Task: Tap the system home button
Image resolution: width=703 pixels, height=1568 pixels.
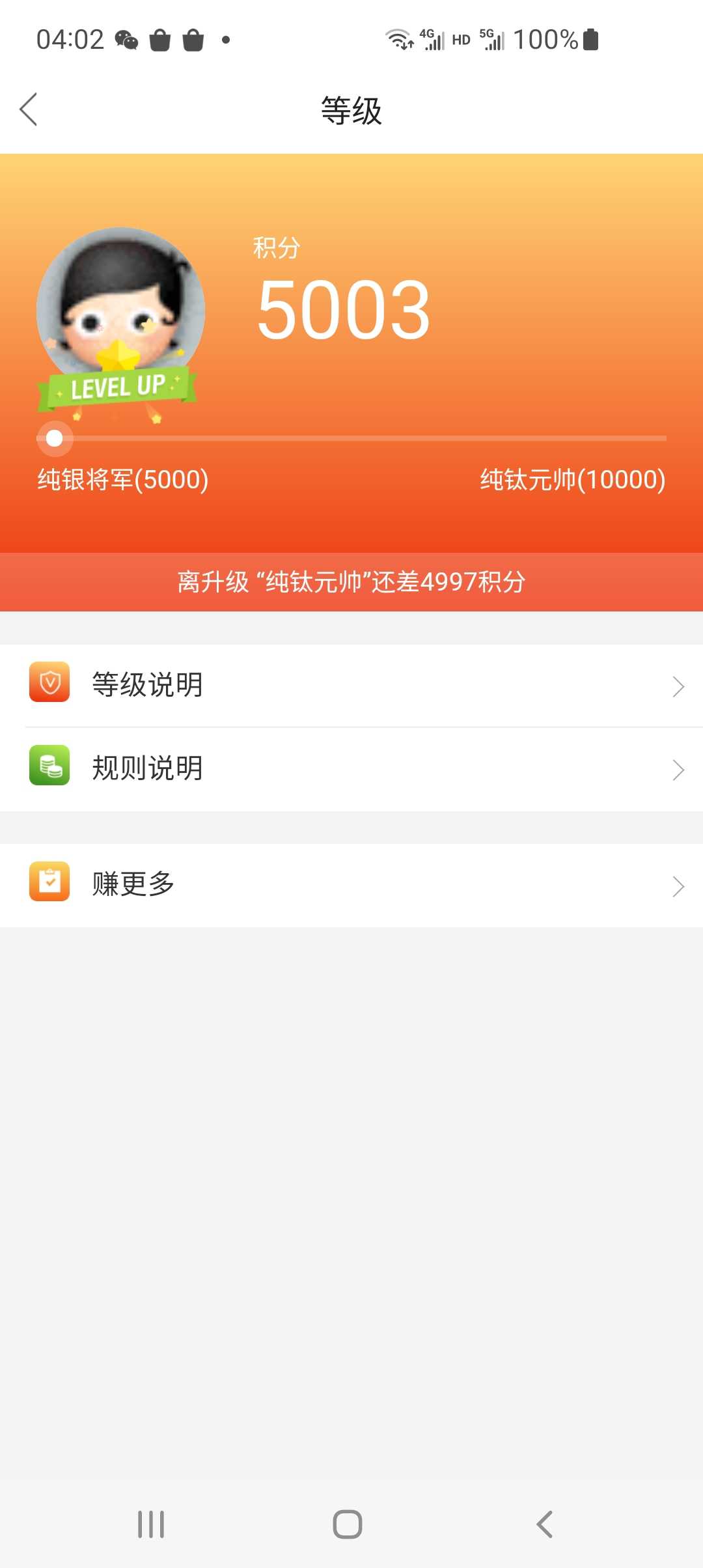Action: [x=348, y=1524]
